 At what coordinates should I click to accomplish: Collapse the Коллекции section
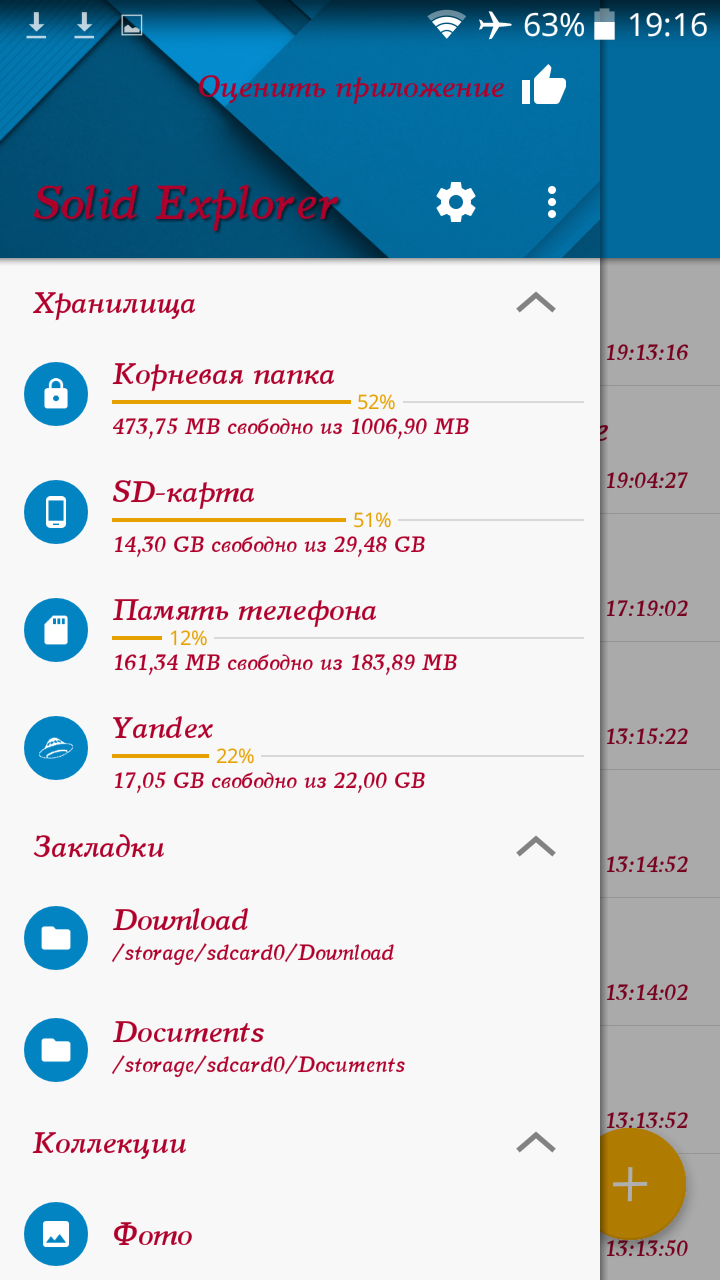[x=536, y=1143]
